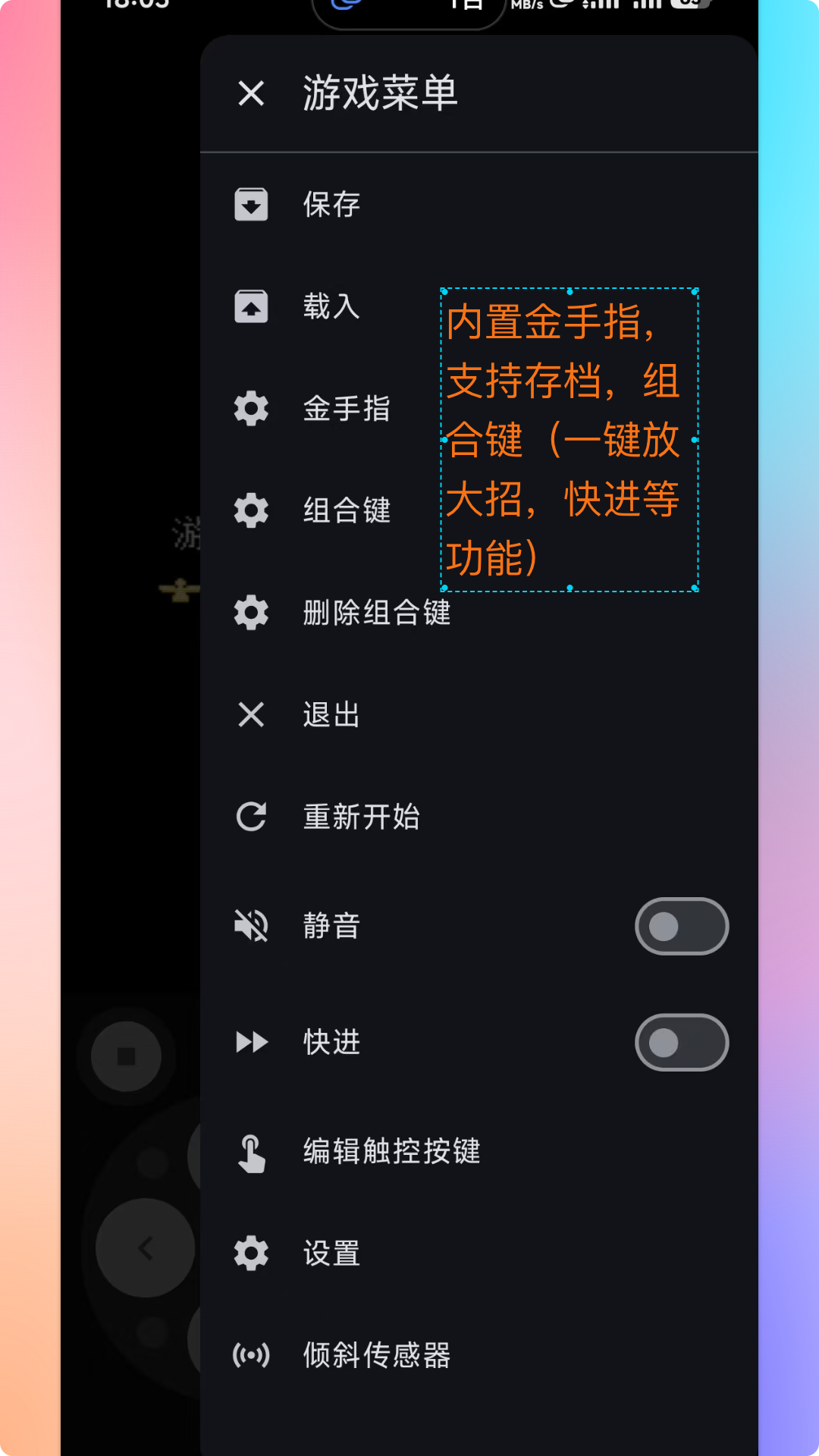Close the game menu with the X
The image size is (819, 1456).
[x=250, y=93]
